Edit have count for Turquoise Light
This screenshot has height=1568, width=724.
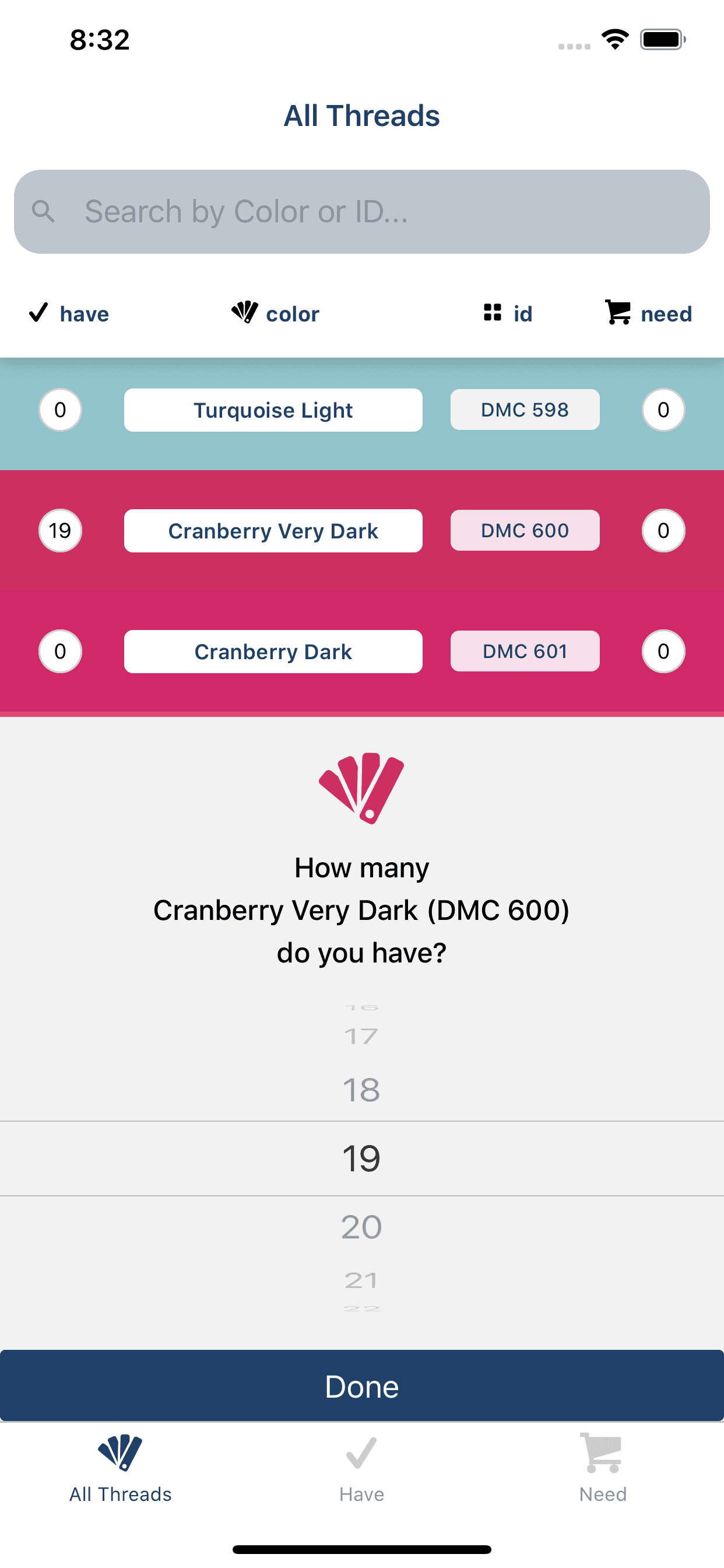point(60,409)
